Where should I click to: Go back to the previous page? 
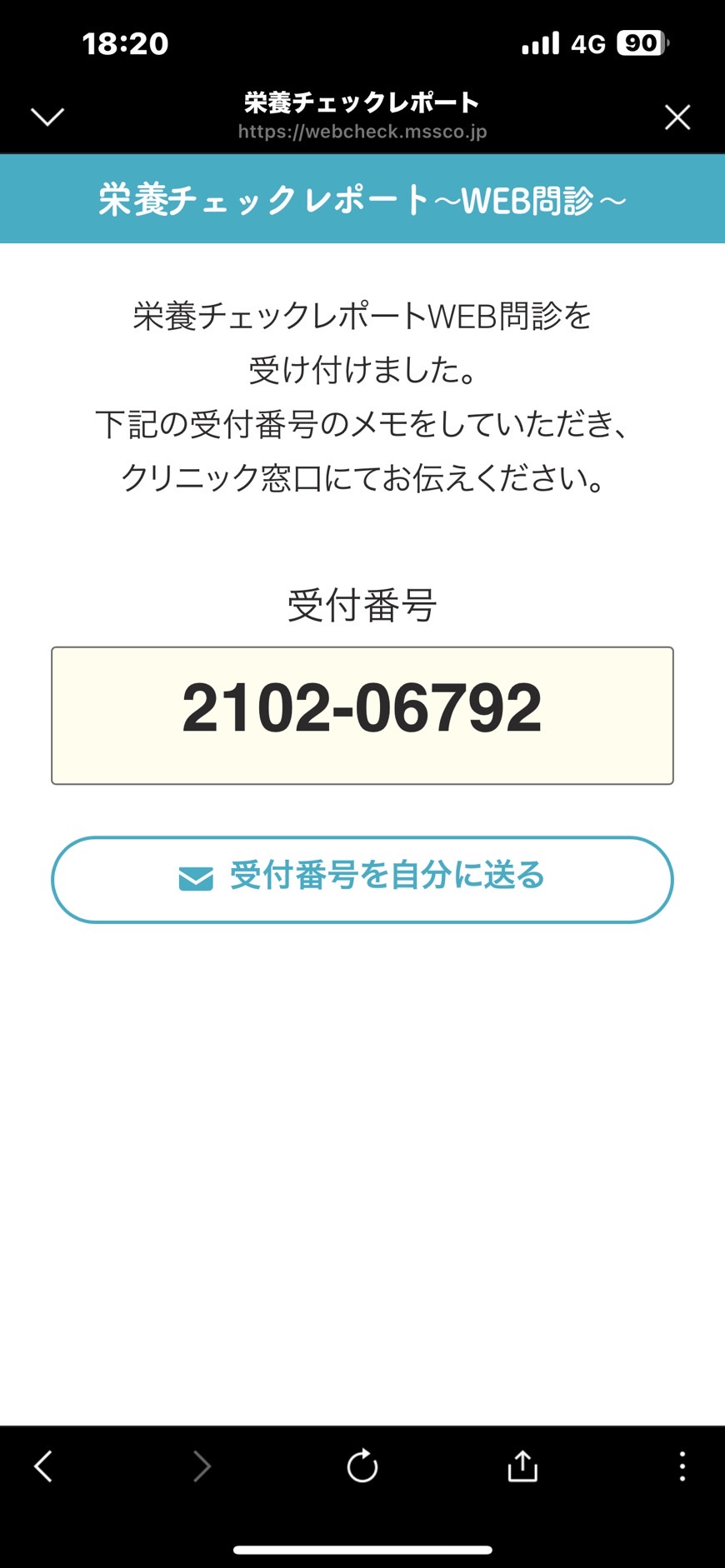coord(43,1466)
